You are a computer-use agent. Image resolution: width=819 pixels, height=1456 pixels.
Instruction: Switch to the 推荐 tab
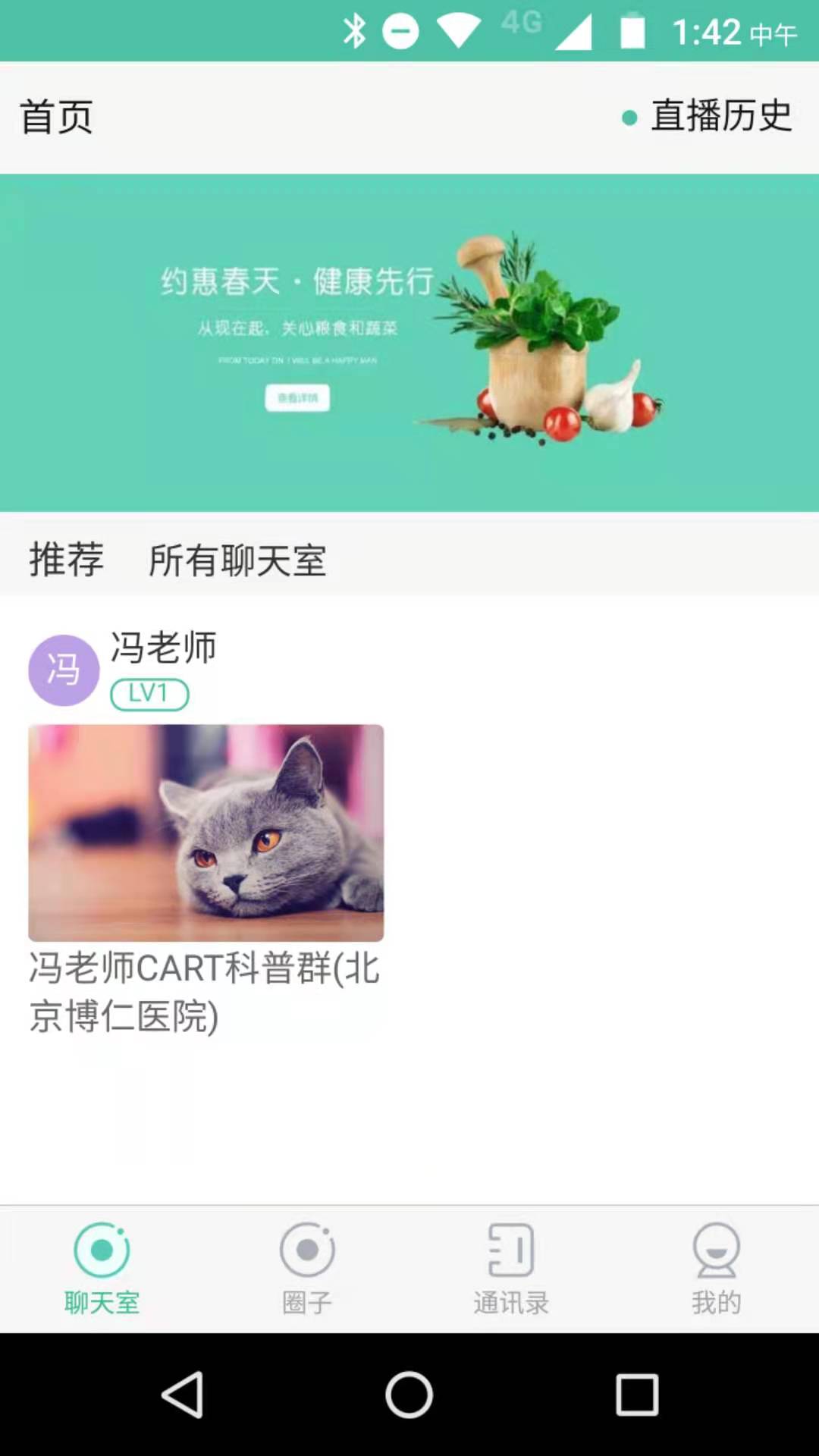(x=67, y=560)
